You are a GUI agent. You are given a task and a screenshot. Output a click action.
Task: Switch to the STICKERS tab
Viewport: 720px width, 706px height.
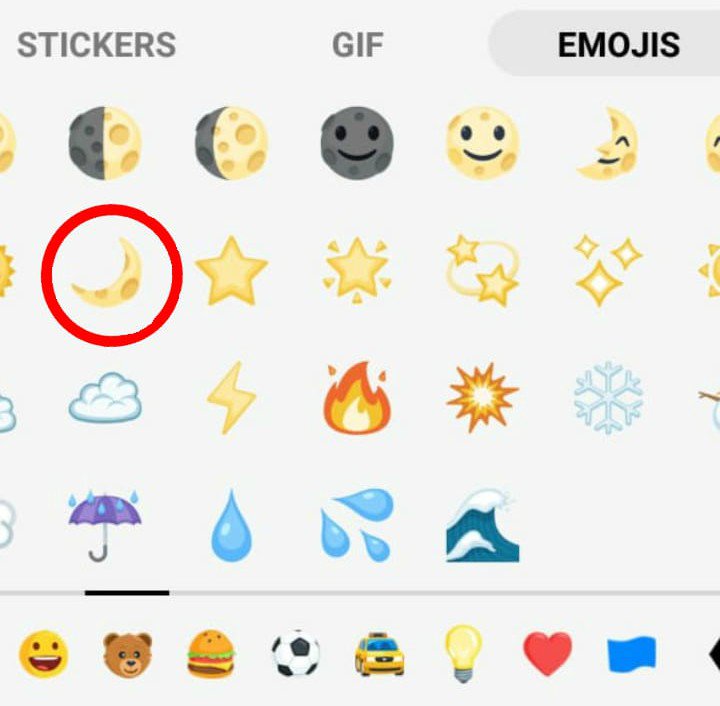pyautogui.click(x=96, y=45)
